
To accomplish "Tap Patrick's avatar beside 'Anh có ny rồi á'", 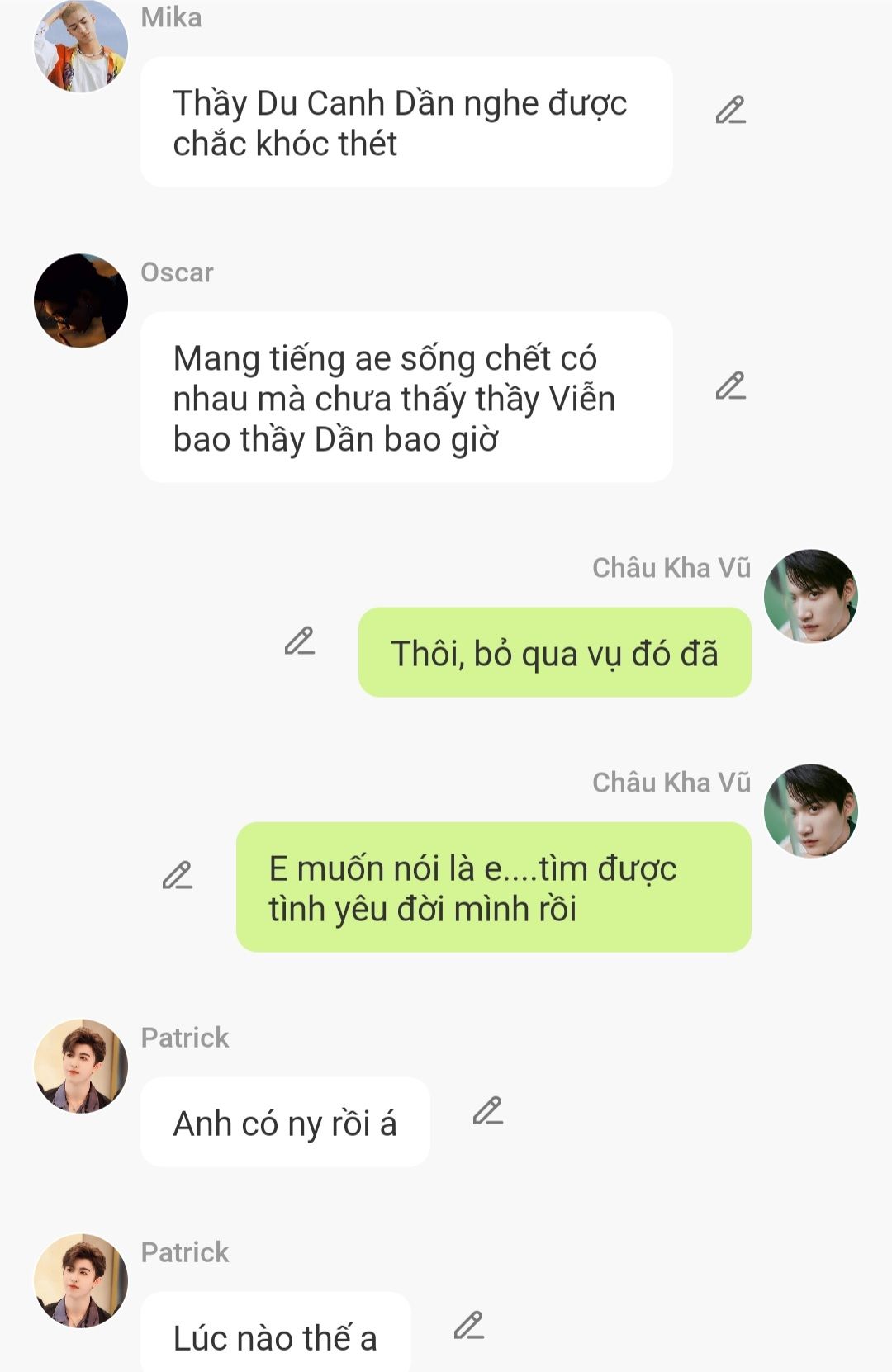I will click(x=81, y=1066).
